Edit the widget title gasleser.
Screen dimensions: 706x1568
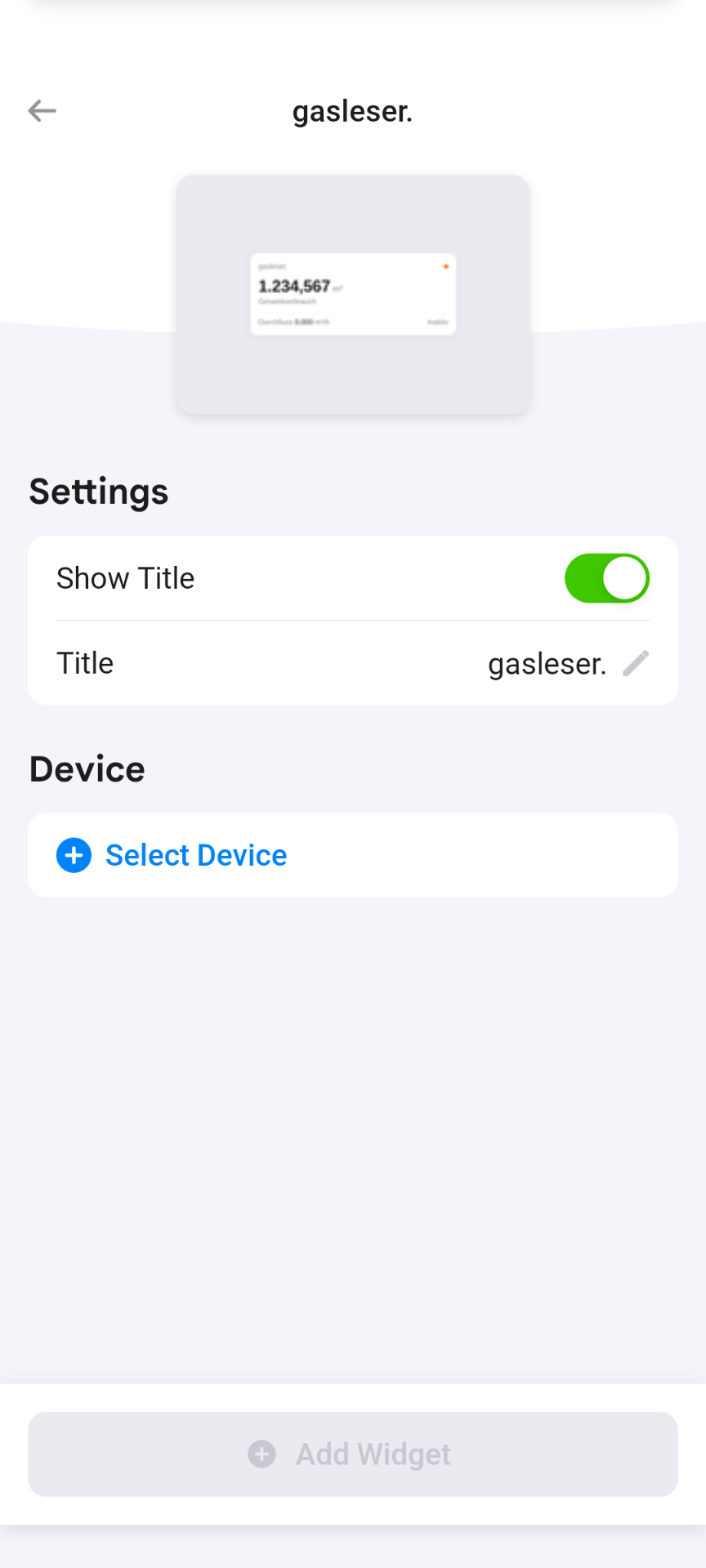[635, 663]
